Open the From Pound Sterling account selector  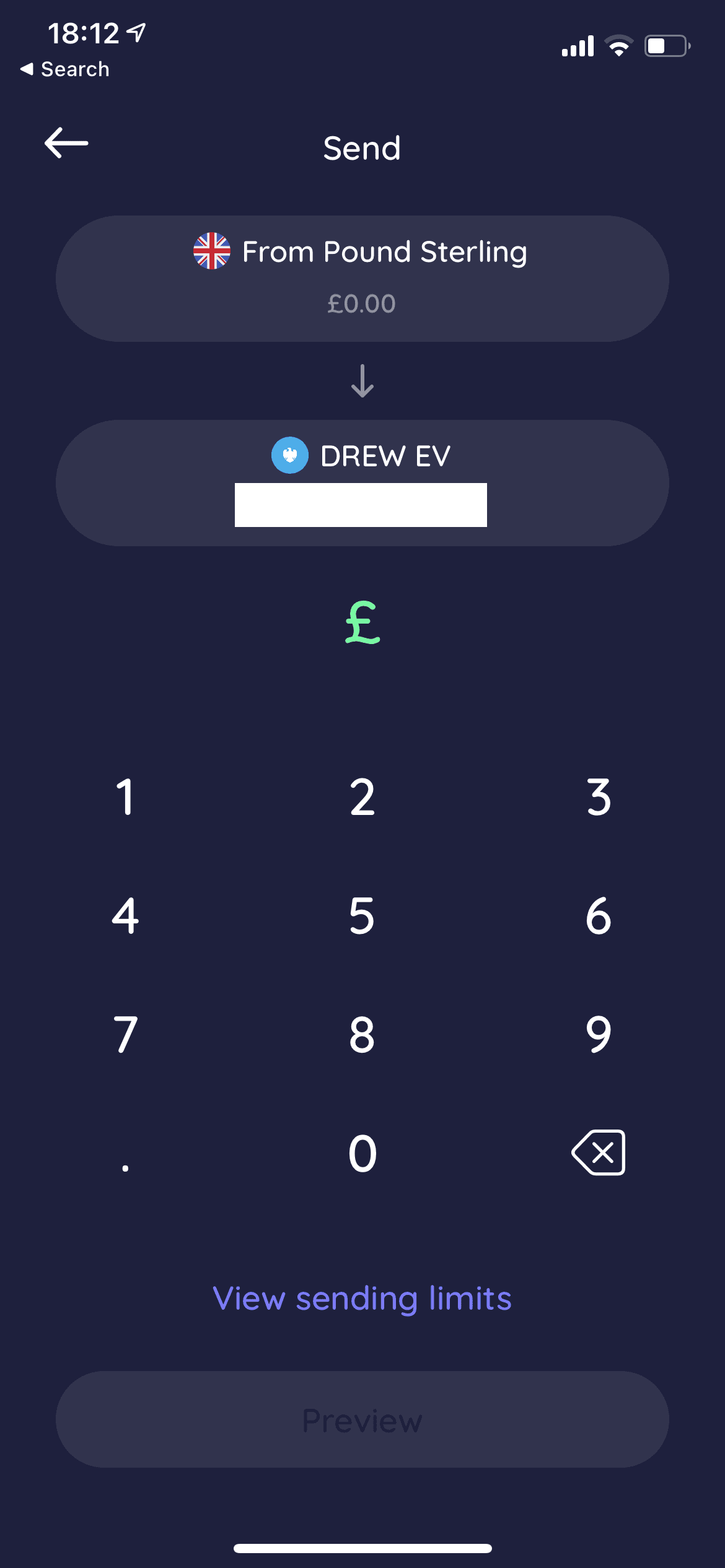click(x=362, y=278)
